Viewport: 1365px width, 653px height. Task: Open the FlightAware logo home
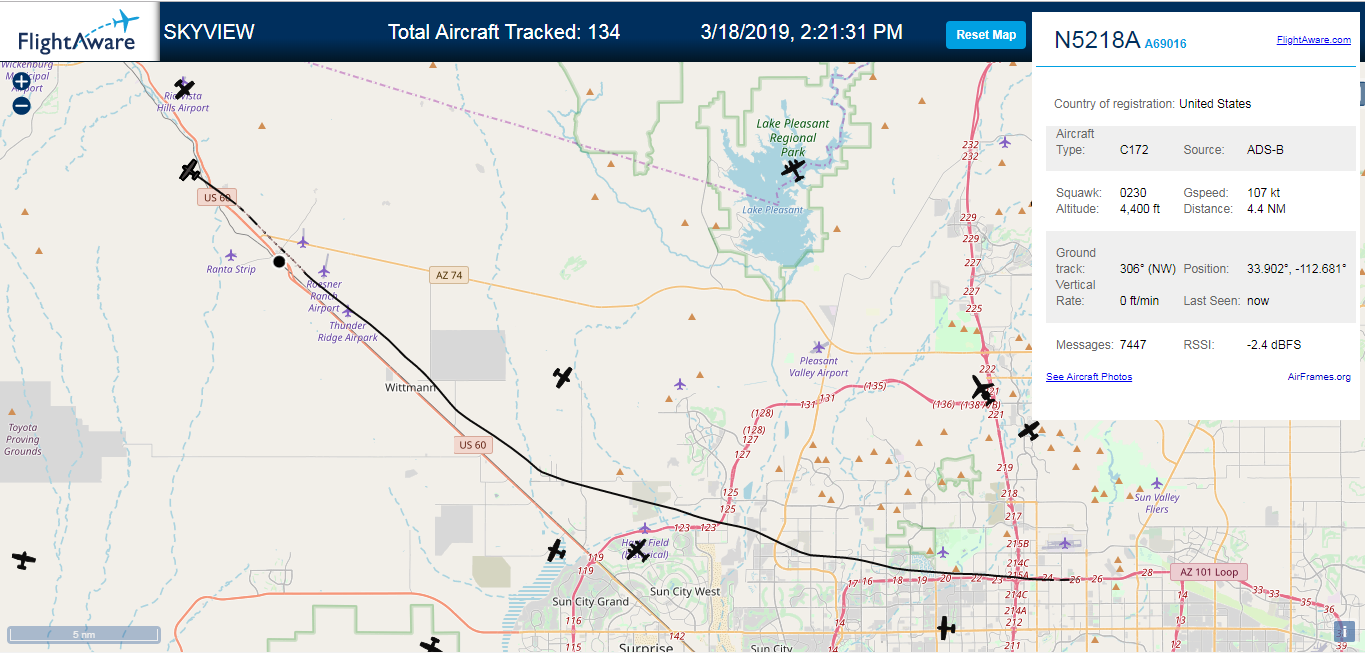[x=77, y=32]
